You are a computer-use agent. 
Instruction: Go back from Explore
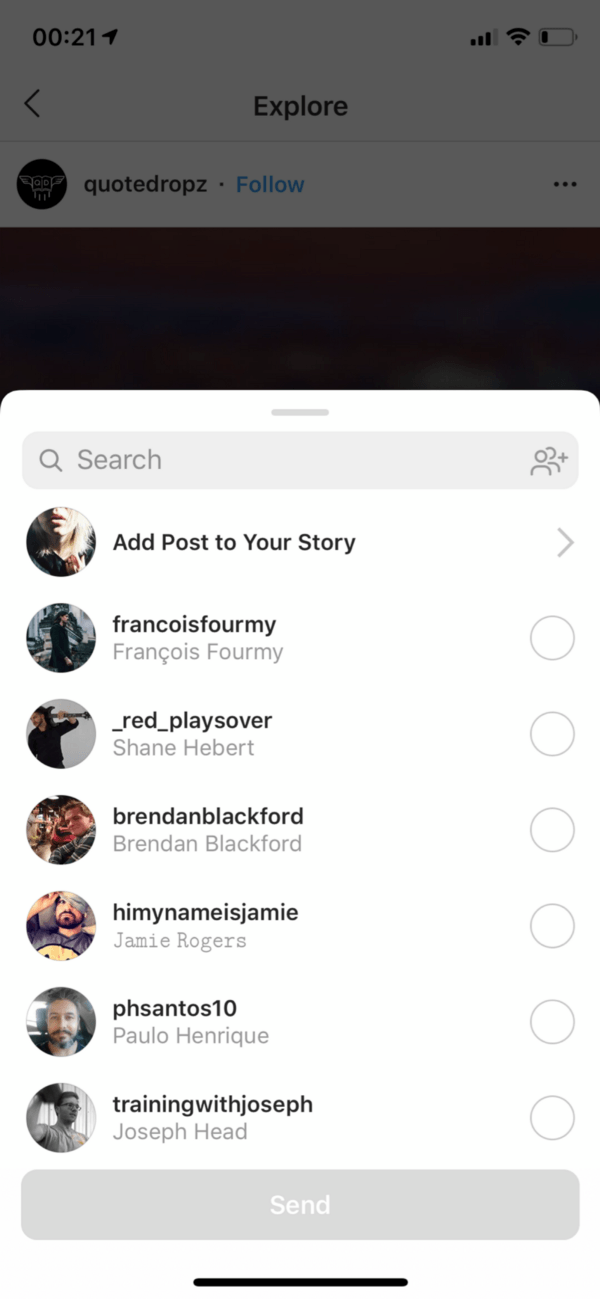point(32,104)
